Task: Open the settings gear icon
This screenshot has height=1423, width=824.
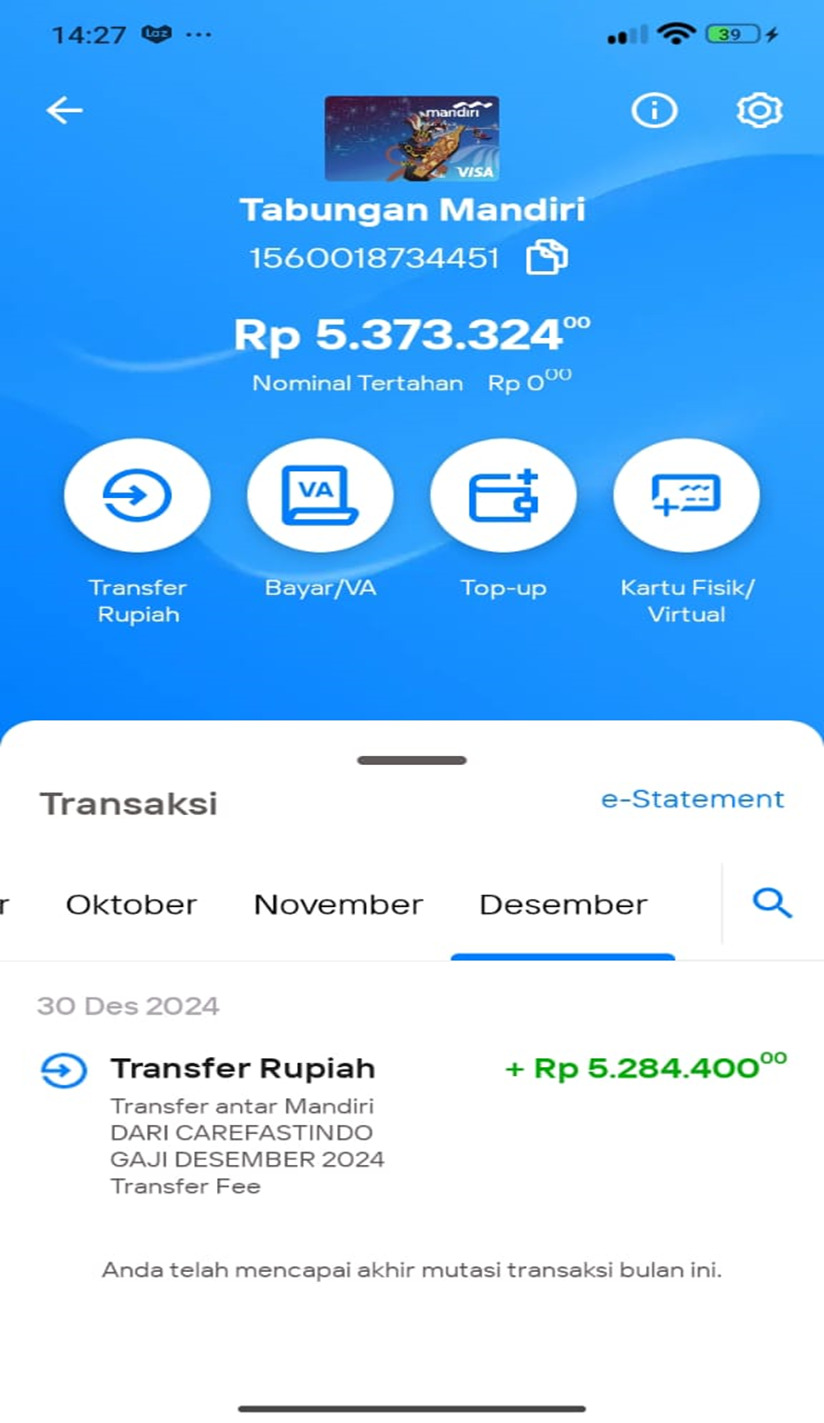Action: (x=759, y=110)
